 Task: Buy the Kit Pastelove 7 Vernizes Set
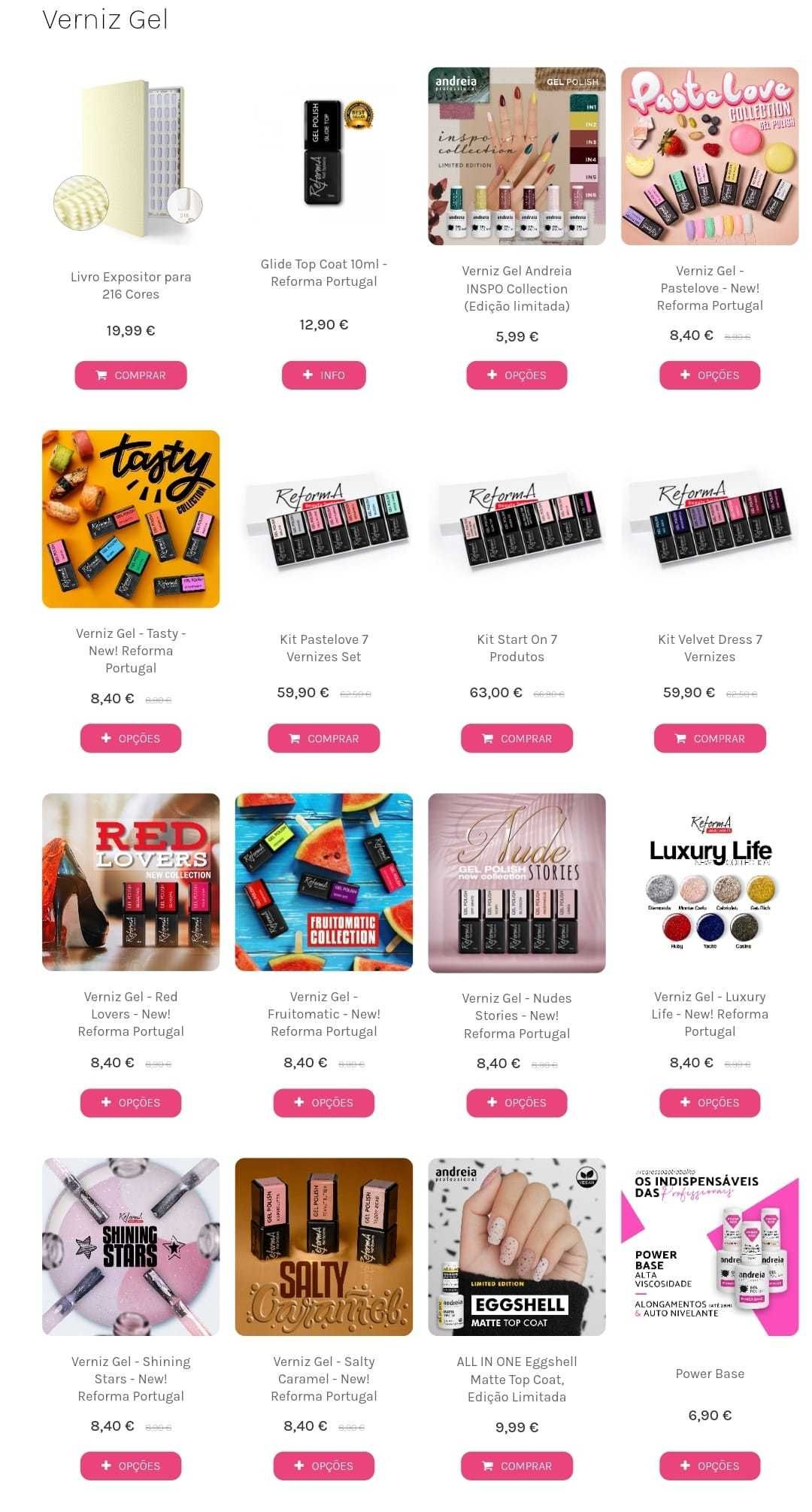click(x=323, y=739)
